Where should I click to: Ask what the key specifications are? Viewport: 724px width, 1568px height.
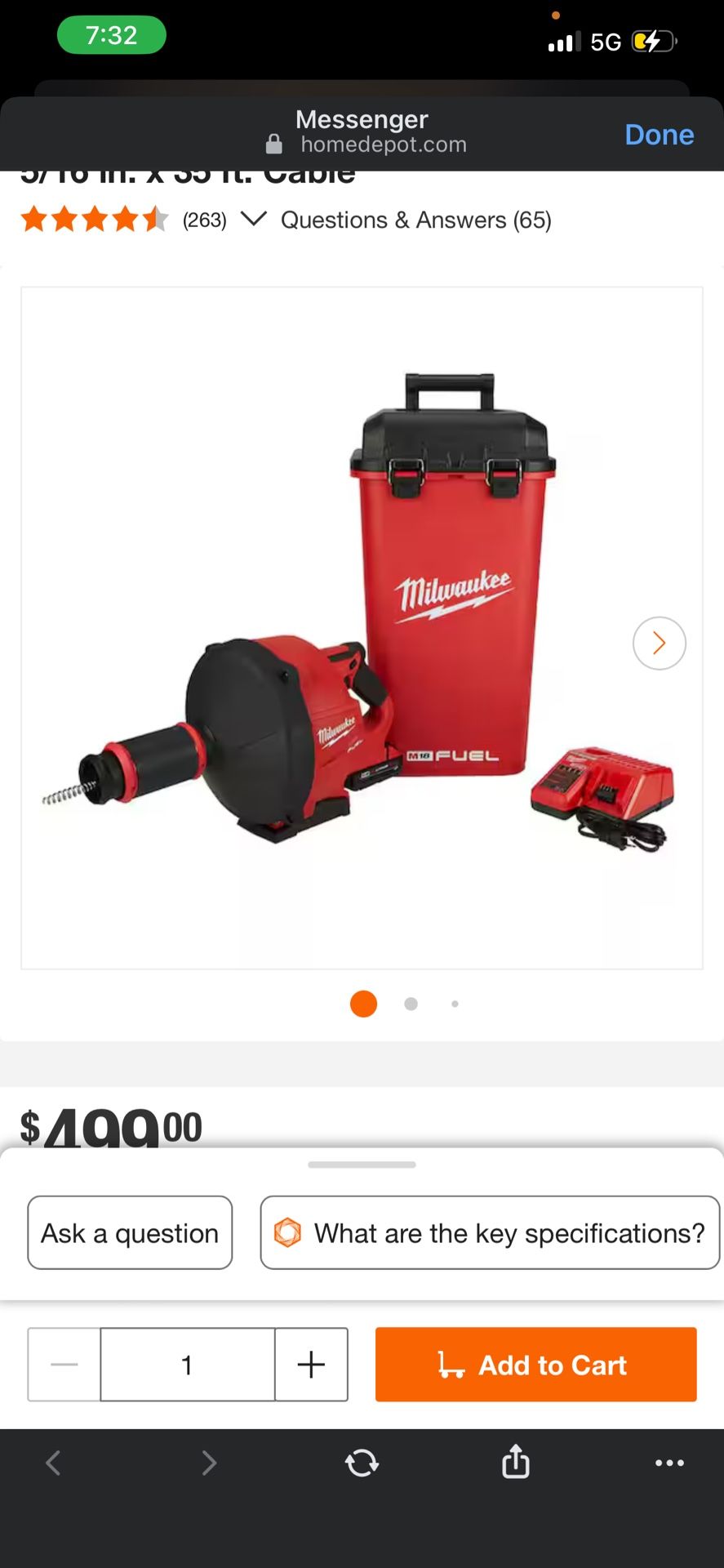490,1232
